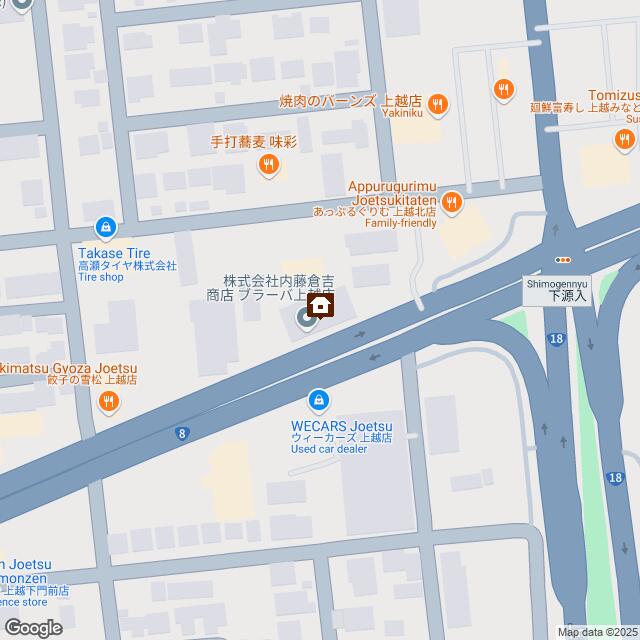Image resolution: width=640 pixels, height=640 pixels.
Task: Open the Appurugurimu Joetsukitaten restaurant pin
Action: [453, 203]
